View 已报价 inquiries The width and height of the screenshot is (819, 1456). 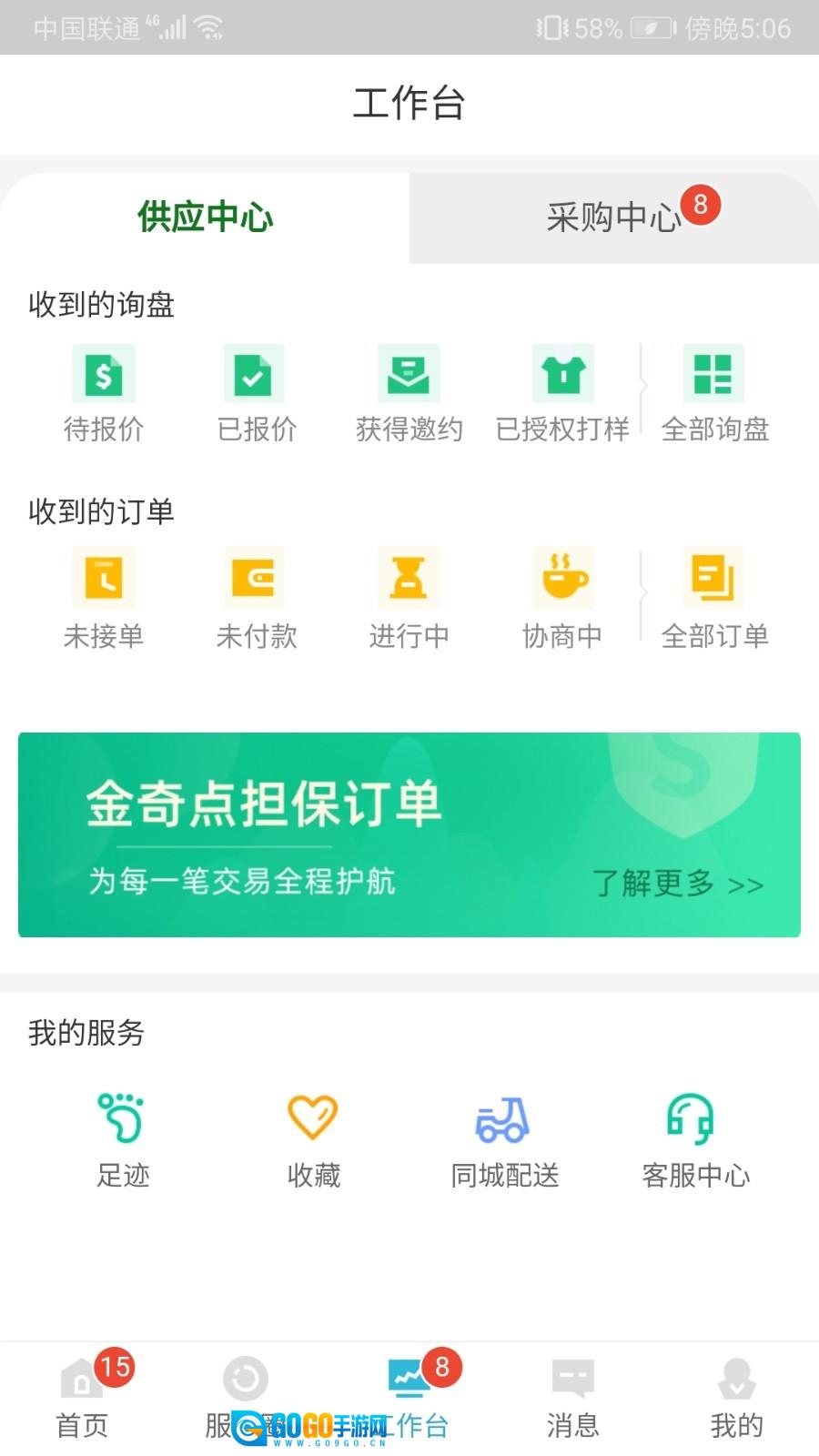[257, 392]
